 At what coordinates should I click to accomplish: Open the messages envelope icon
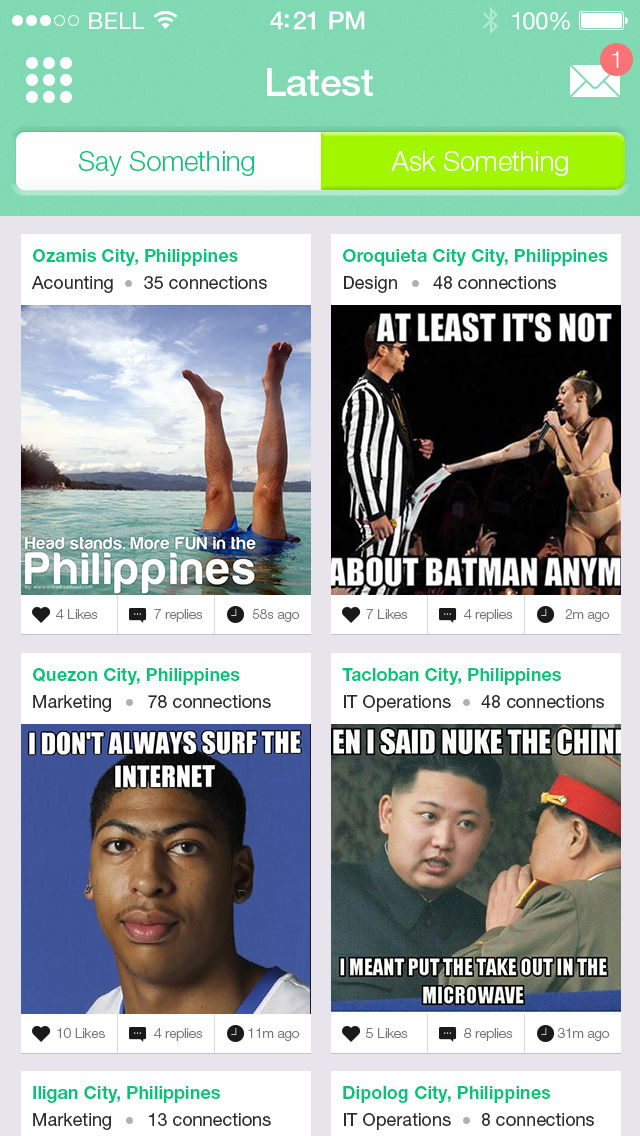(x=594, y=80)
